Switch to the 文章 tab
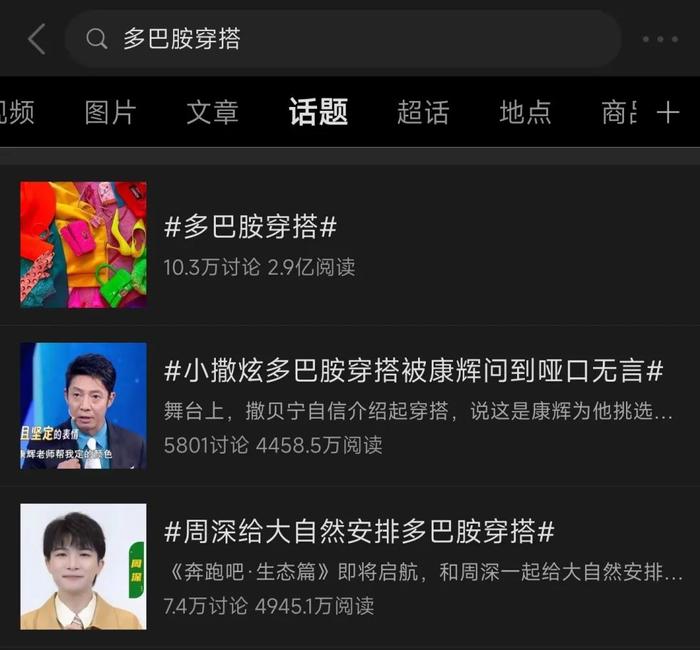Image resolution: width=700 pixels, height=650 pixels. click(x=212, y=113)
